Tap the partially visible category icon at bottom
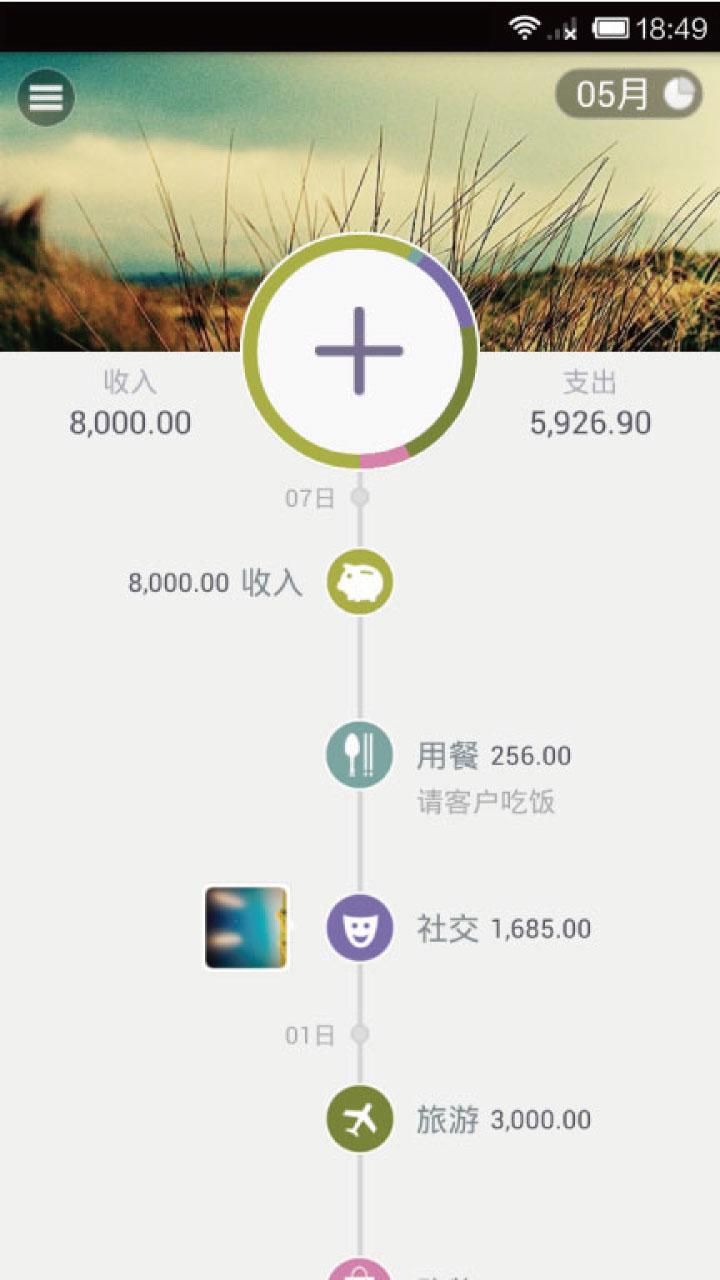Image resolution: width=720 pixels, height=1280 pixels. coord(359,1268)
